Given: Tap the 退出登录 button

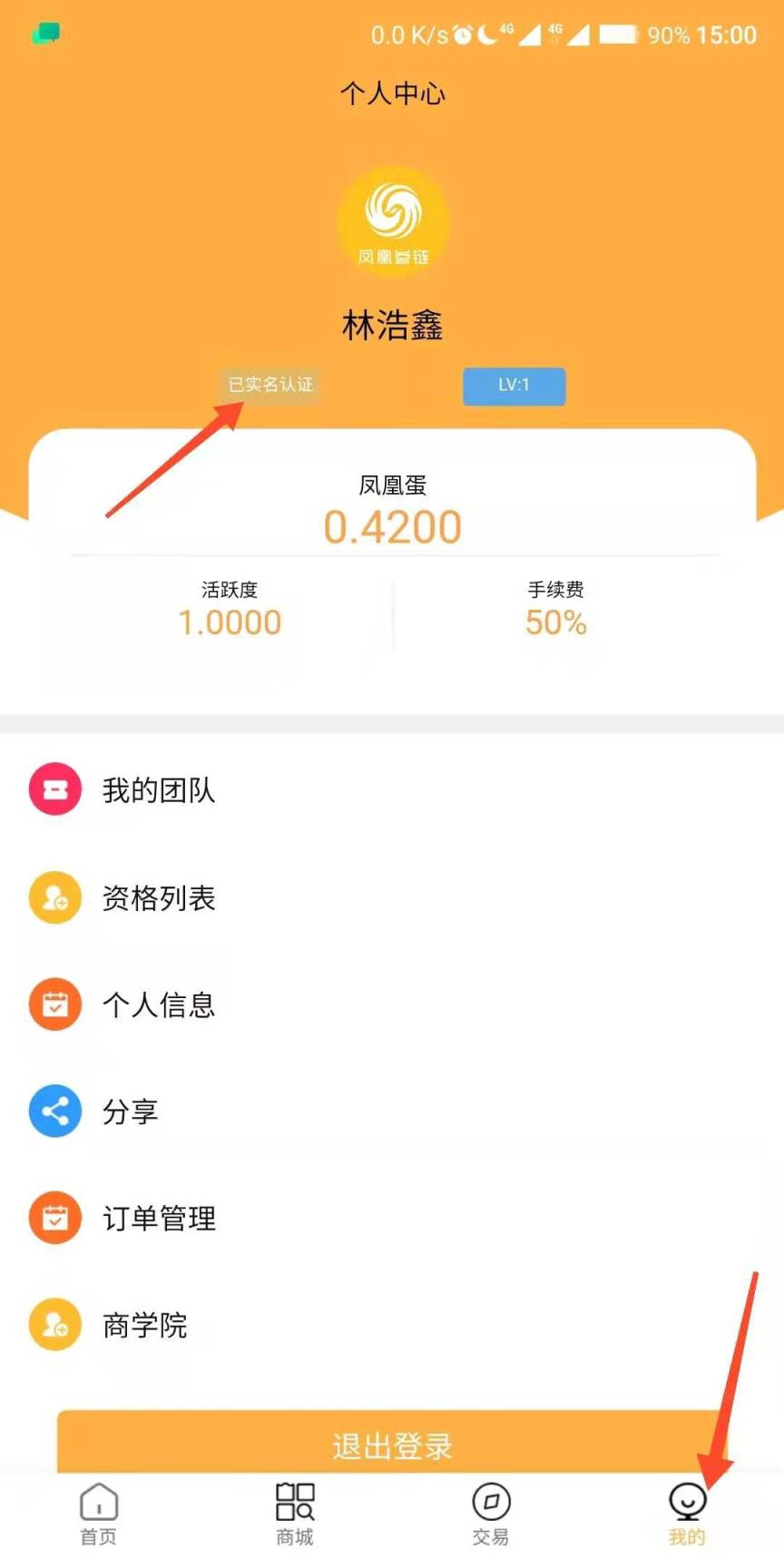Looking at the screenshot, I should (392, 1443).
